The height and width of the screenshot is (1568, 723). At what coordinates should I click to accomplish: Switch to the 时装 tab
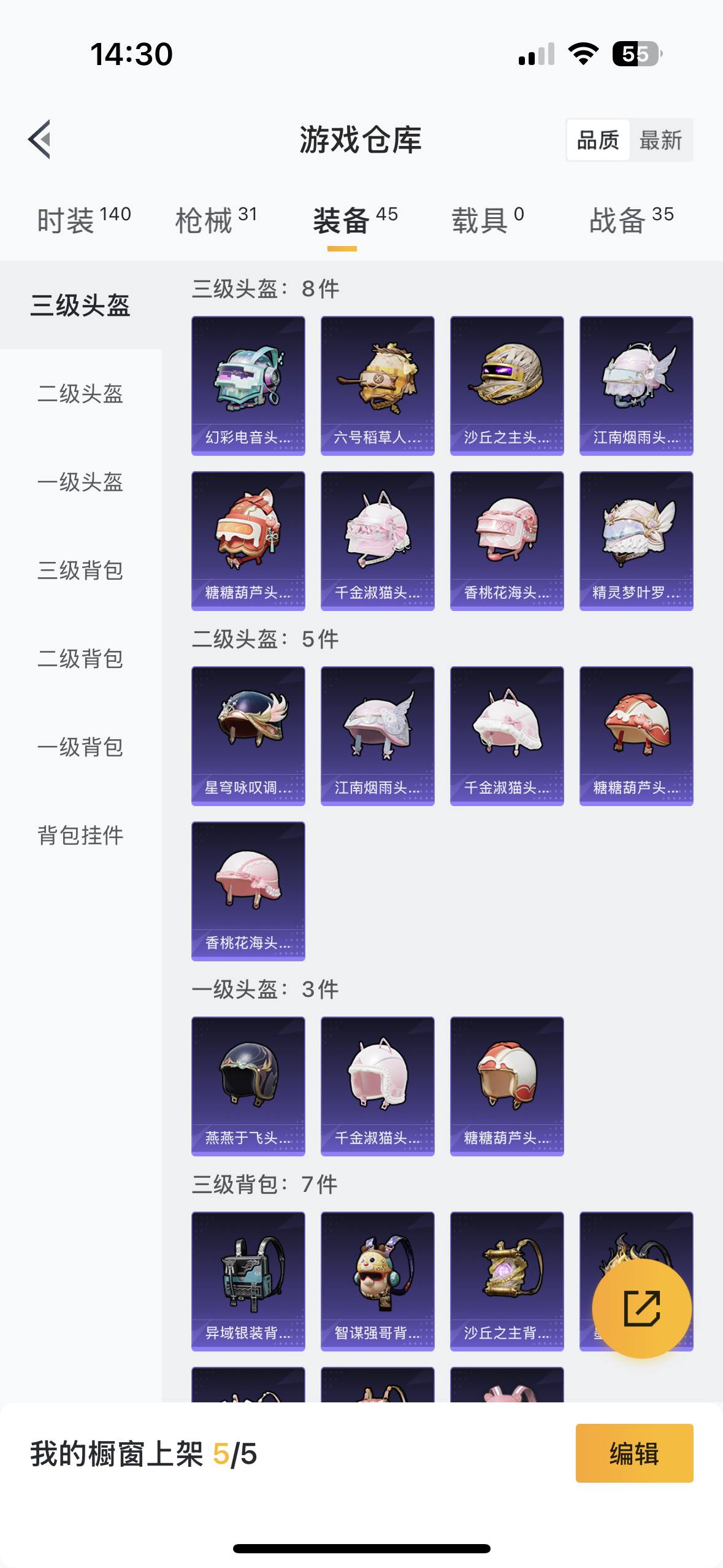coord(83,219)
